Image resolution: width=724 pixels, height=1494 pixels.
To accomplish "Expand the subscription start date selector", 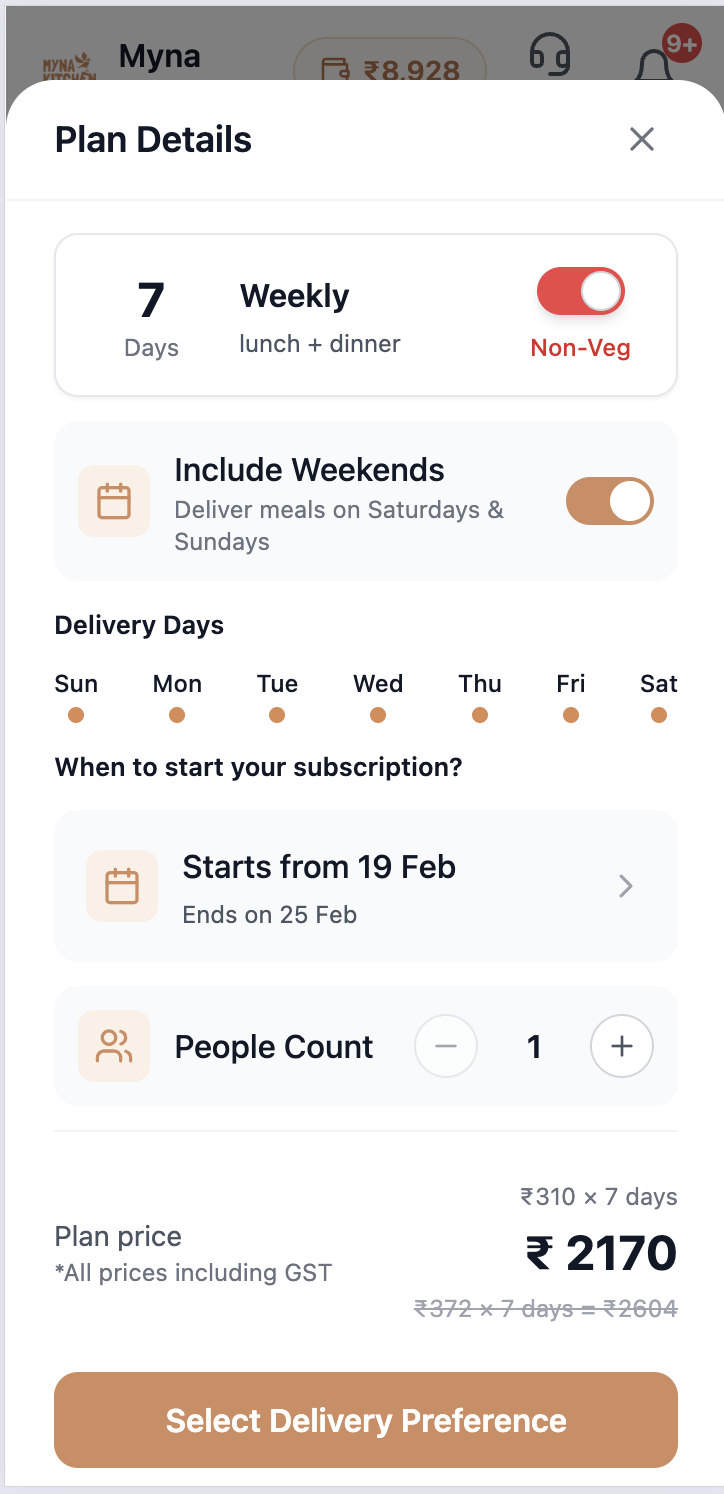I will pos(366,886).
